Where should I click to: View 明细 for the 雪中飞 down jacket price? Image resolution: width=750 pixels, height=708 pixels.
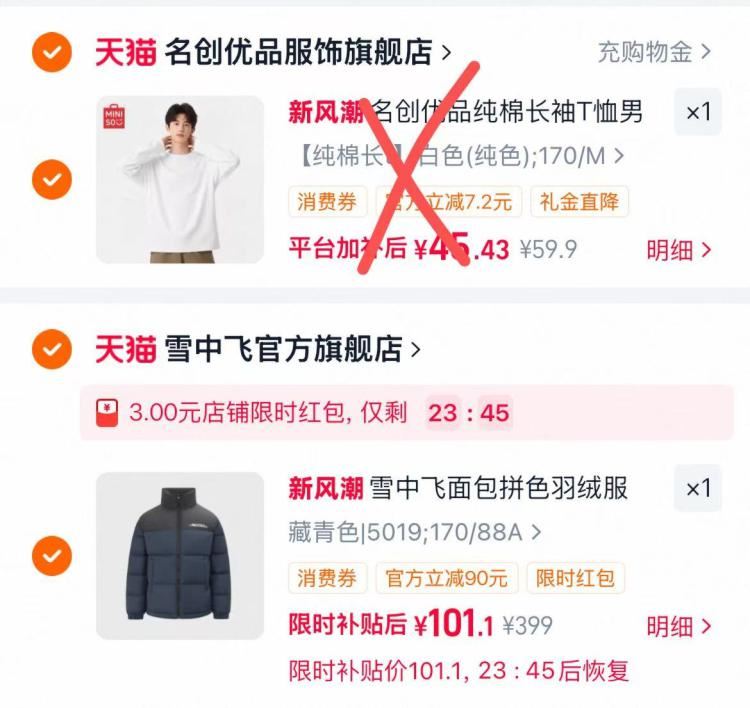click(679, 626)
